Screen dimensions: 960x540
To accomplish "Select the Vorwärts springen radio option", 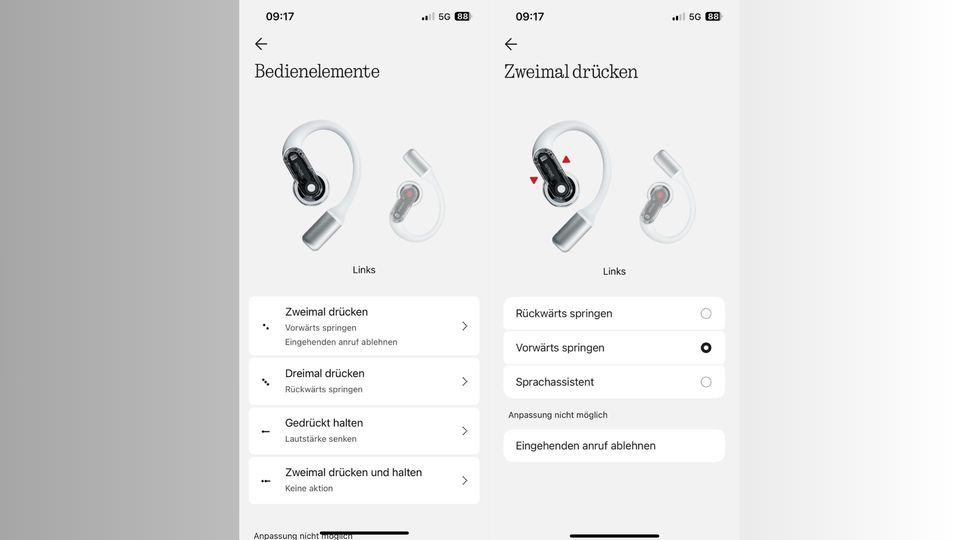I will click(706, 348).
